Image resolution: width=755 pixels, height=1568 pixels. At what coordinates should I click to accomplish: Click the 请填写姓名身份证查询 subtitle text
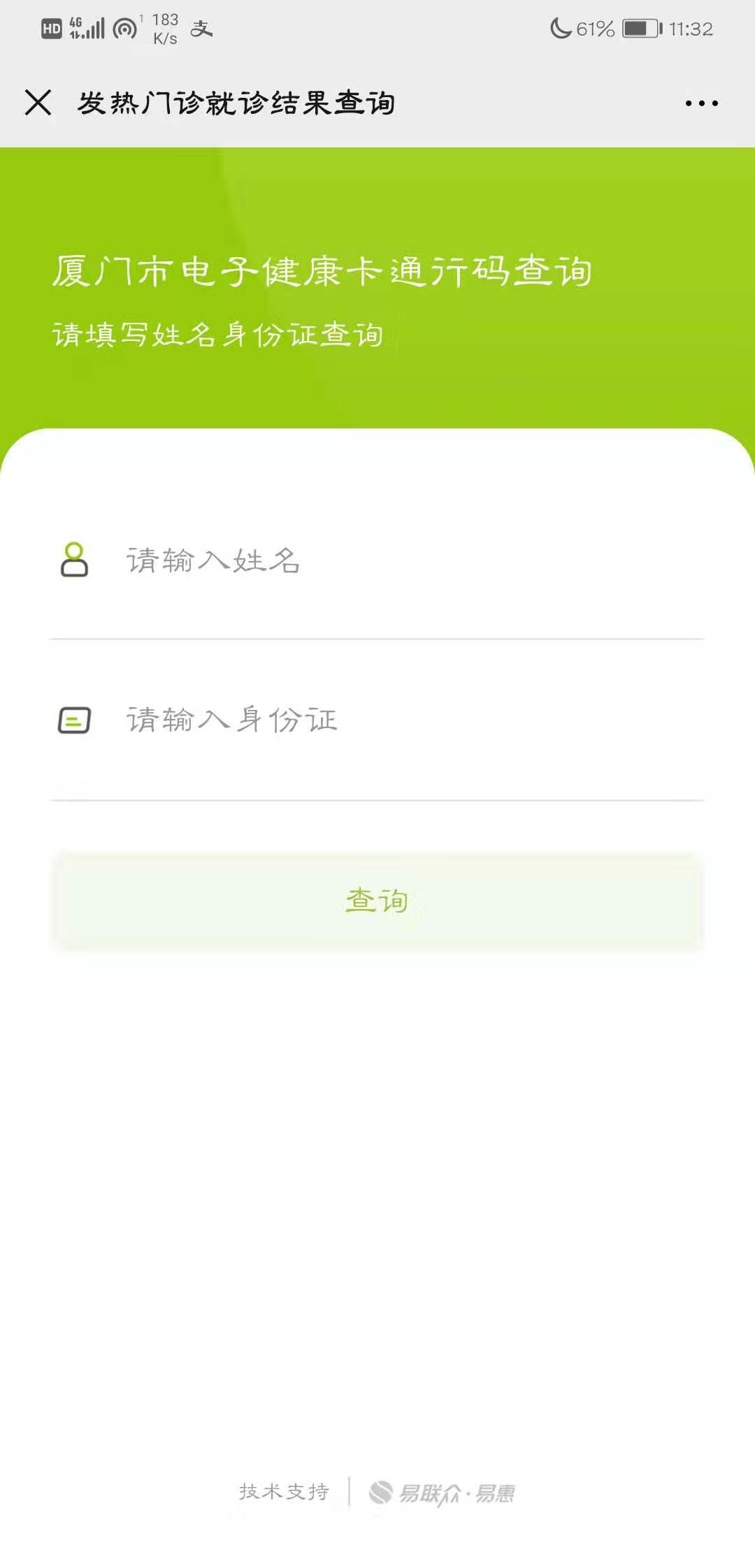[217, 334]
